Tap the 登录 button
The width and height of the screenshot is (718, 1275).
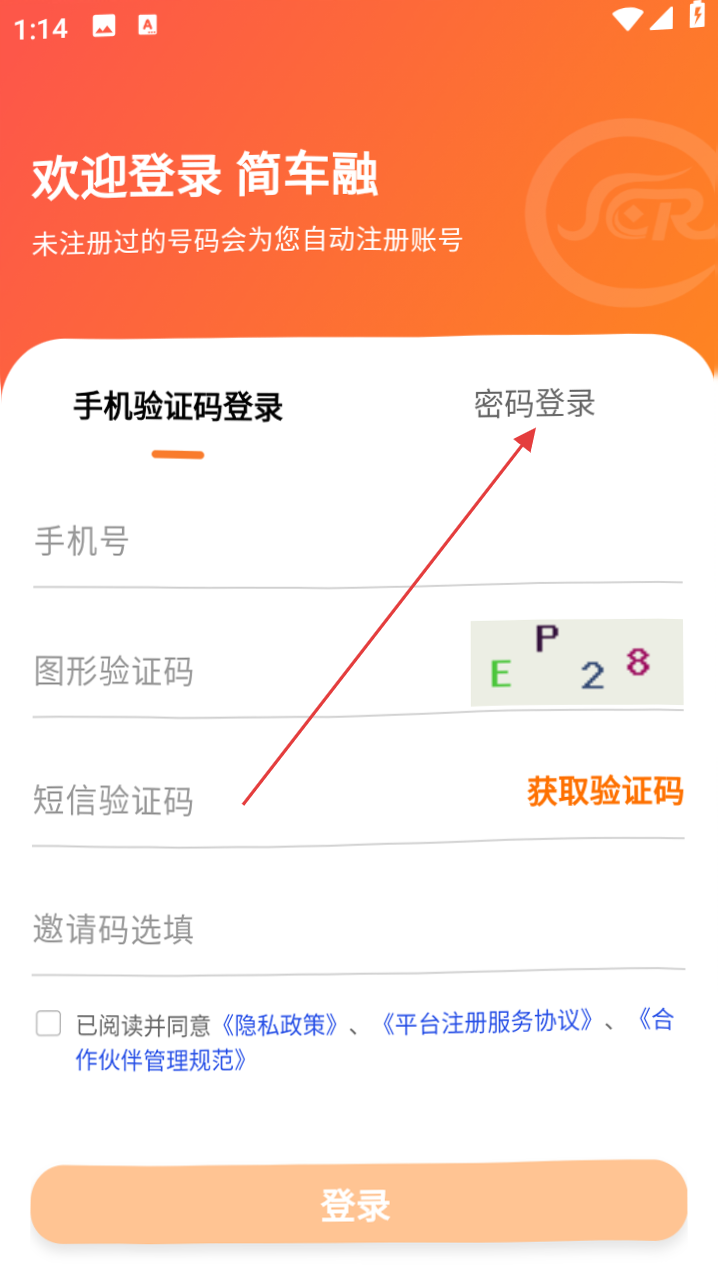358,1205
